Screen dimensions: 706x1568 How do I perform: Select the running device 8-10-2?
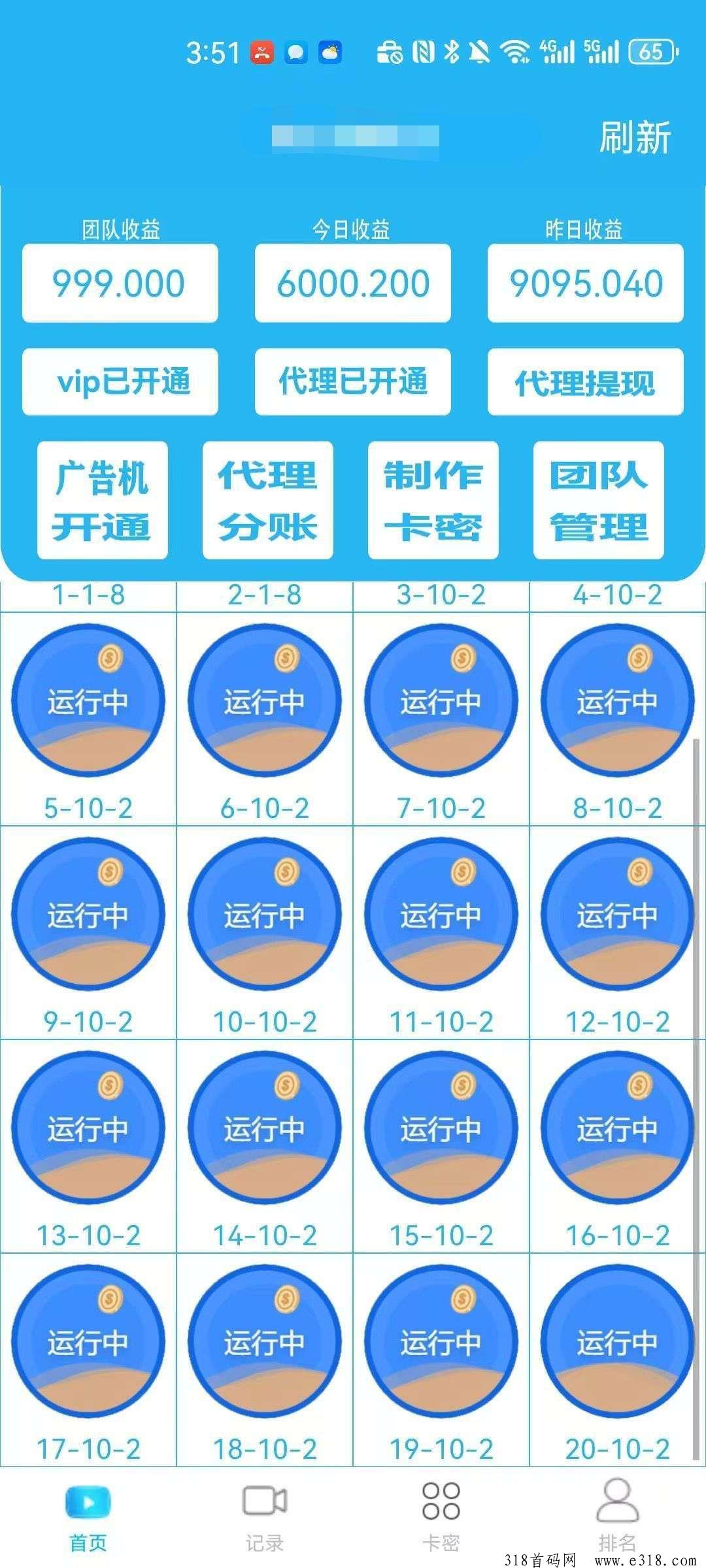pos(618,700)
